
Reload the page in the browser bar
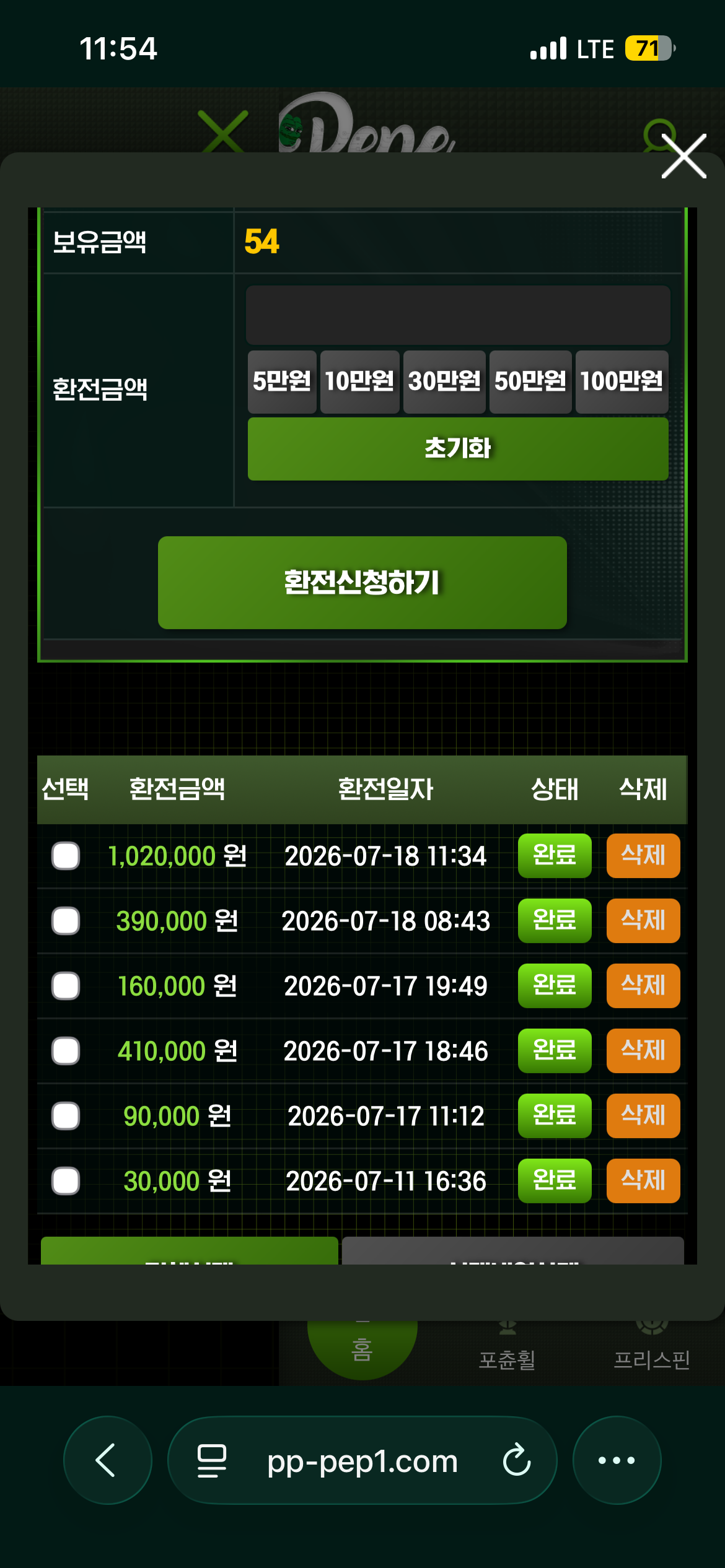[x=517, y=1460]
